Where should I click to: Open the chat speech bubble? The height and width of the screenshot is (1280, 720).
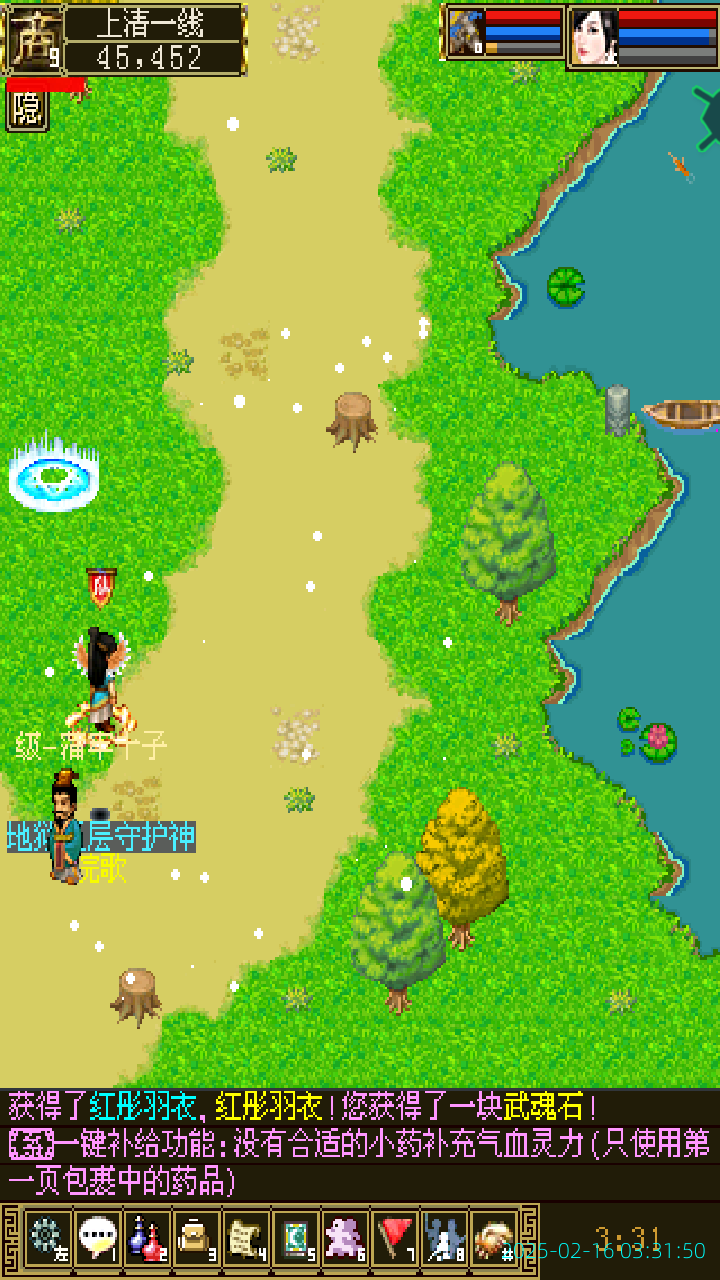click(97, 1238)
